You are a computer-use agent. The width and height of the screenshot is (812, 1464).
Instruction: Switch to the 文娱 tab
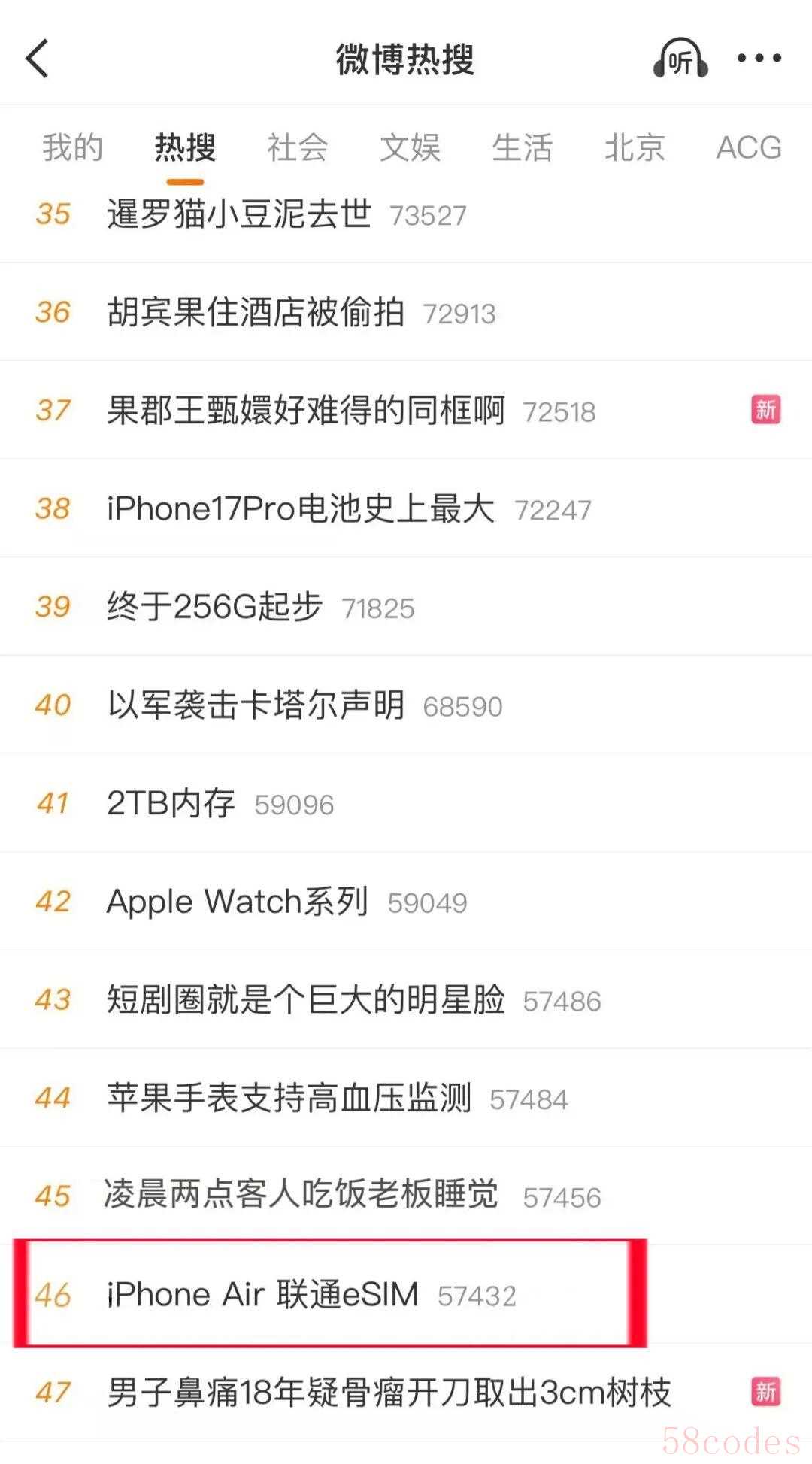tap(410, 147)
